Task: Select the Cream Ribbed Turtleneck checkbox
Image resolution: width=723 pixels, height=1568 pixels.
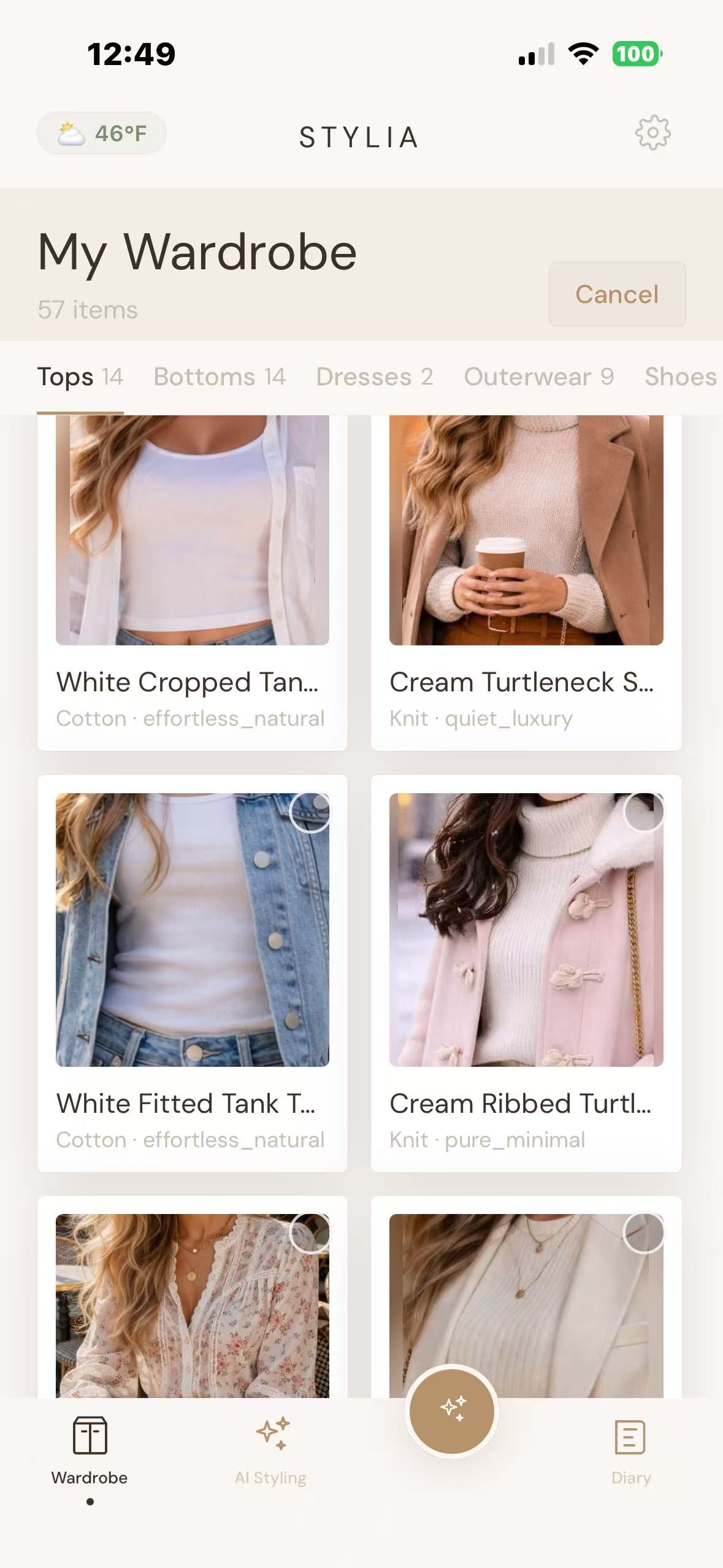Action: (643, 812)
